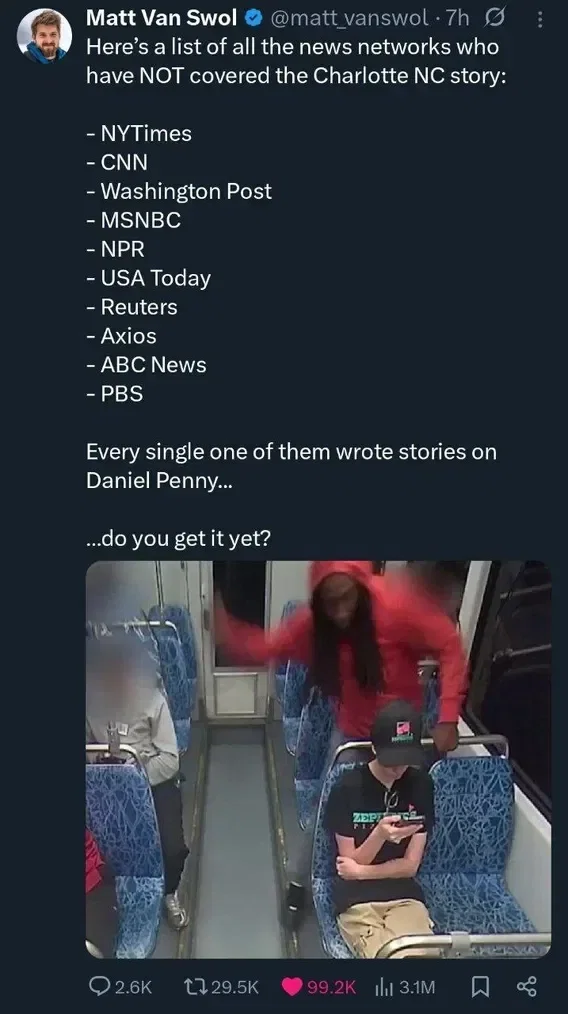The width and height of the screenshot is (568, 1014).
Task: Bookmark this tweet
Action: click(479, 987)
